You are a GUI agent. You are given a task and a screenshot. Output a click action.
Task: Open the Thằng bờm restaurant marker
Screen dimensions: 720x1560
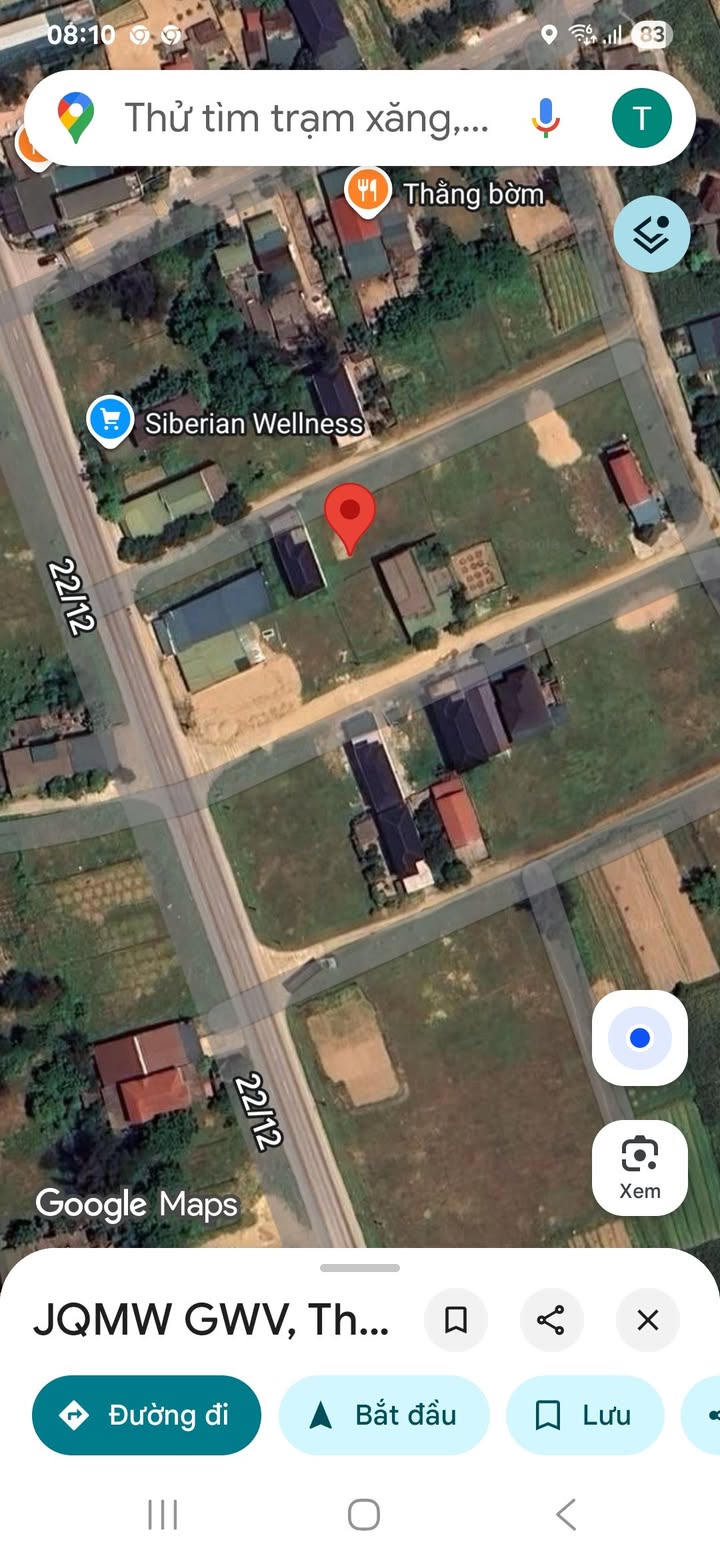(x=368, y=190)
